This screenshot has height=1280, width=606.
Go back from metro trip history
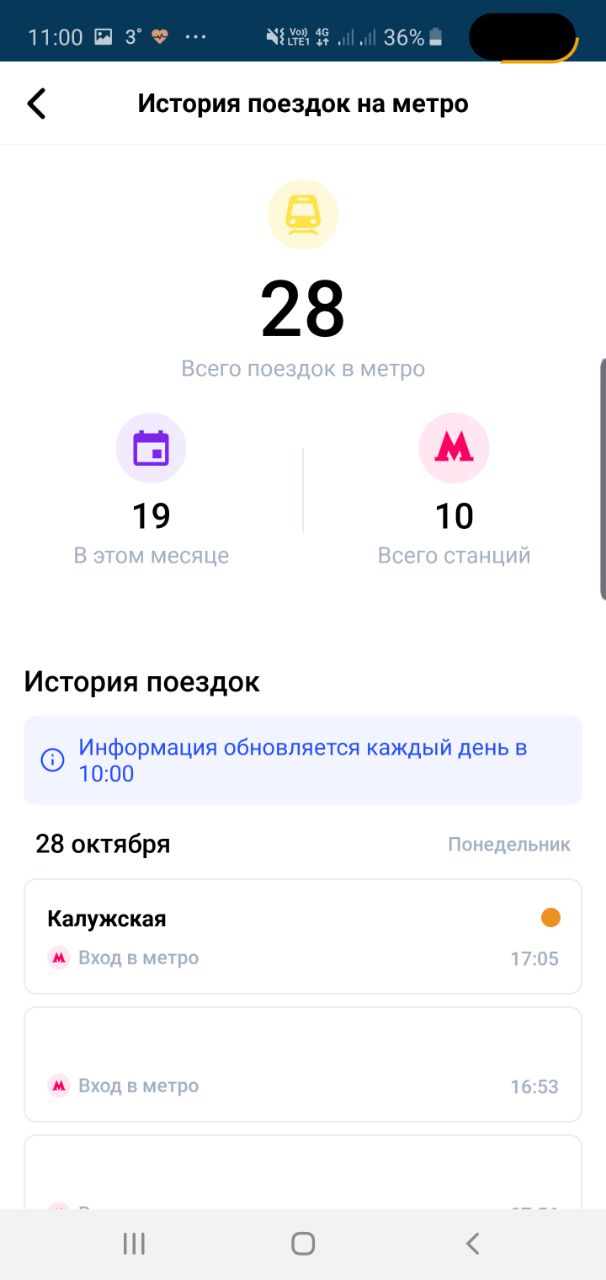[x=37, y=103]
